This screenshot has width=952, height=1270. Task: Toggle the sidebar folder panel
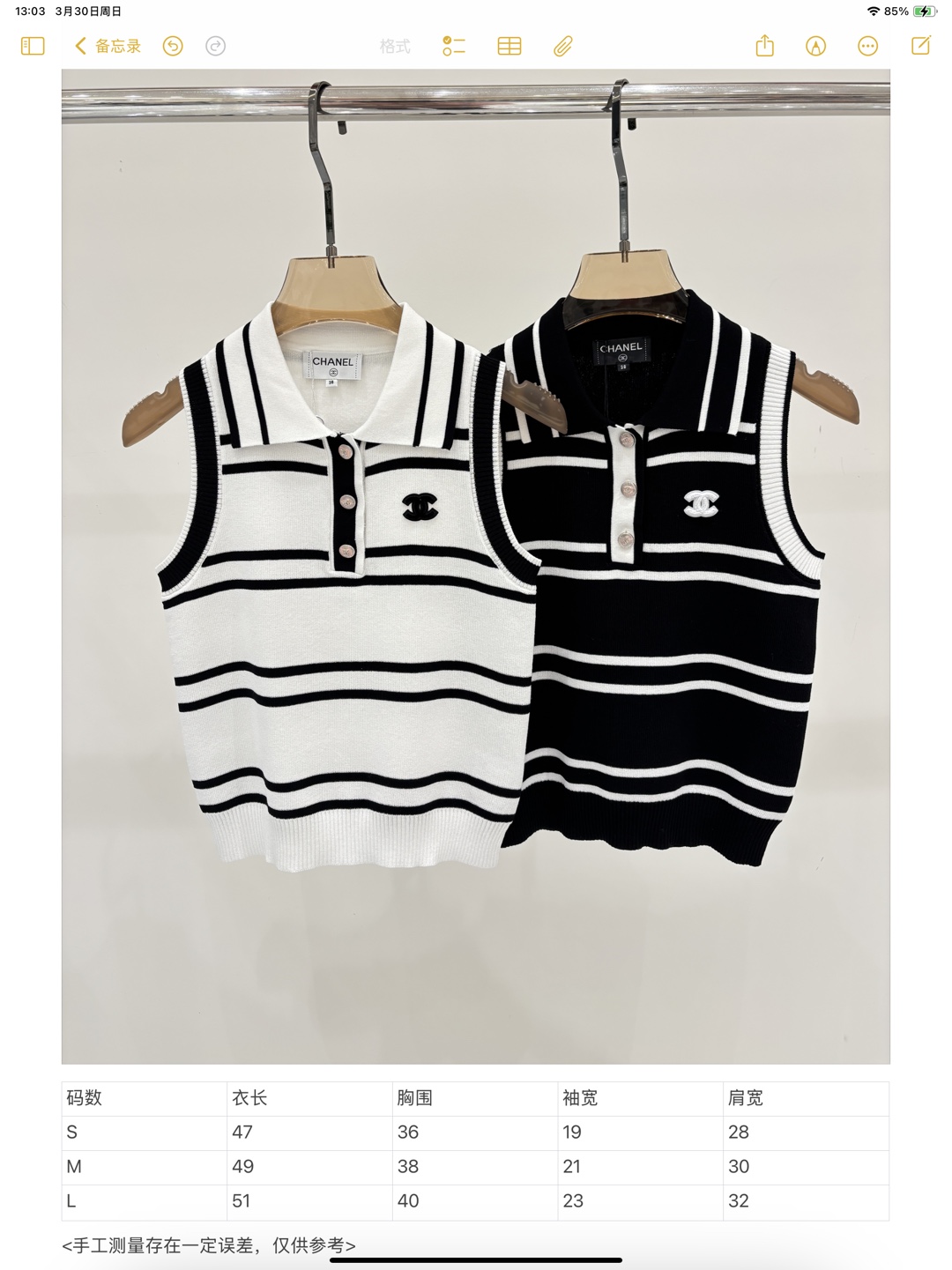[33, 46]
